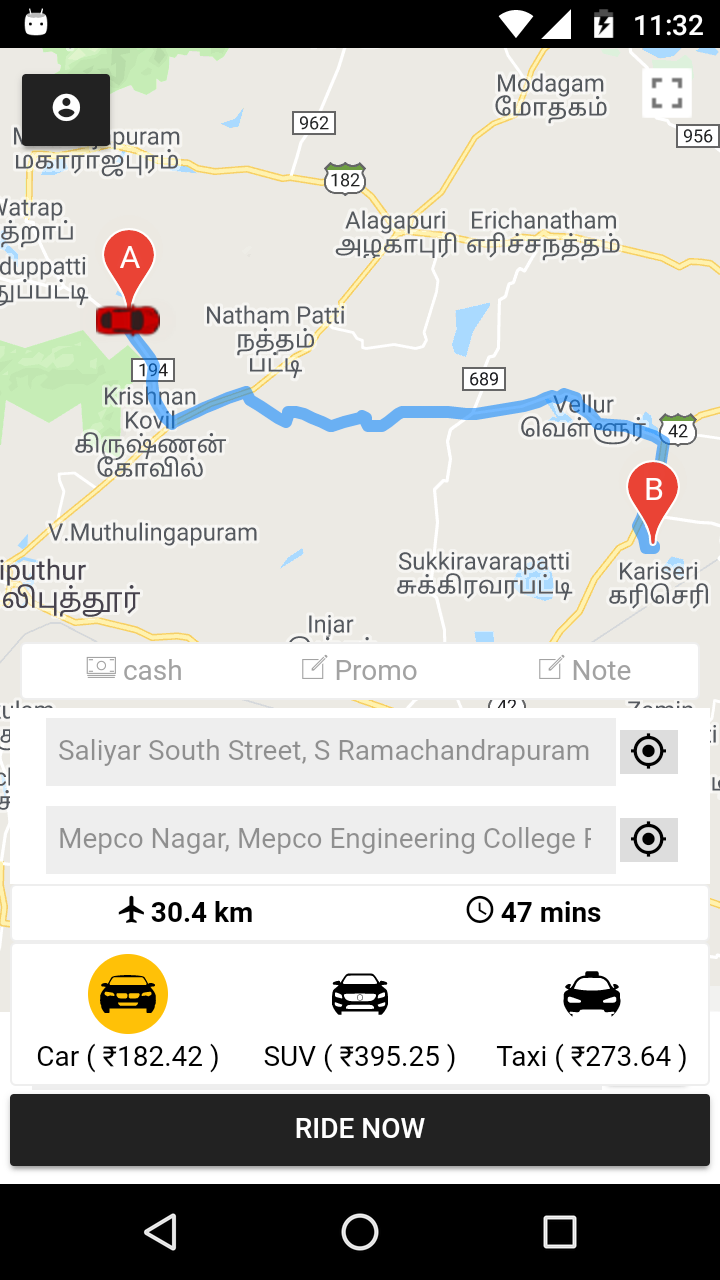Viewport: 720px width, 1280px height.
Task: Edit the Mepco Nagar destination field
Action: pyautogui.click(x=330, y=839)
